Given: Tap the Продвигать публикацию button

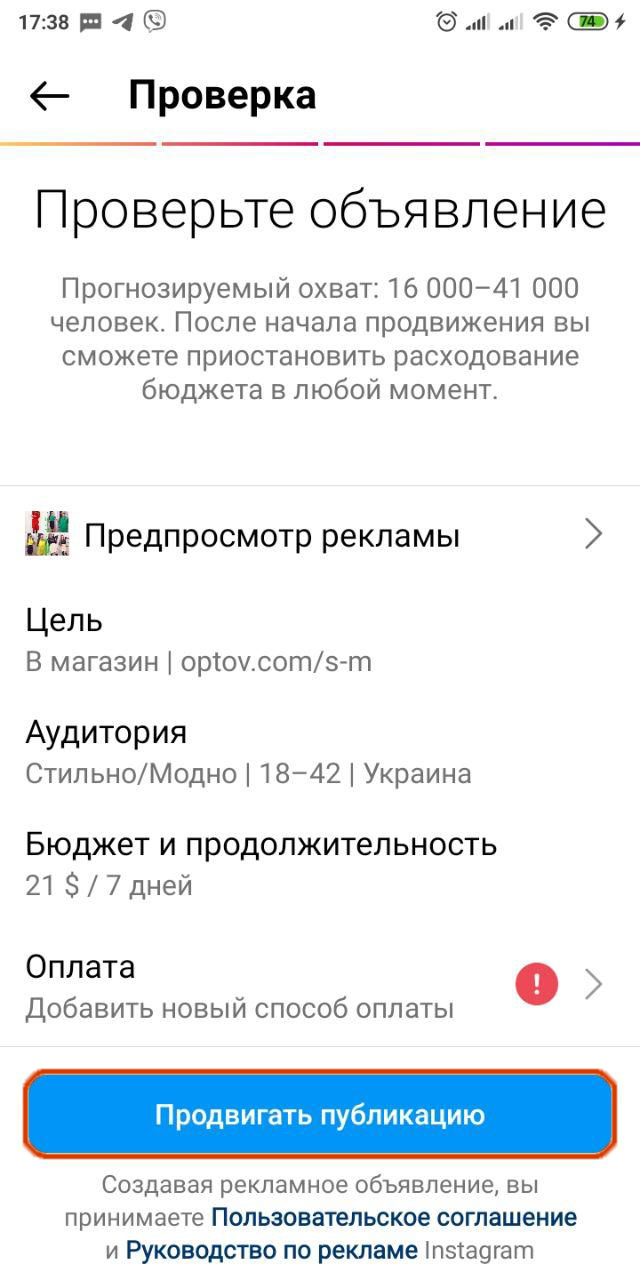Looking at the screenshot, I should tap(319, 1115).
